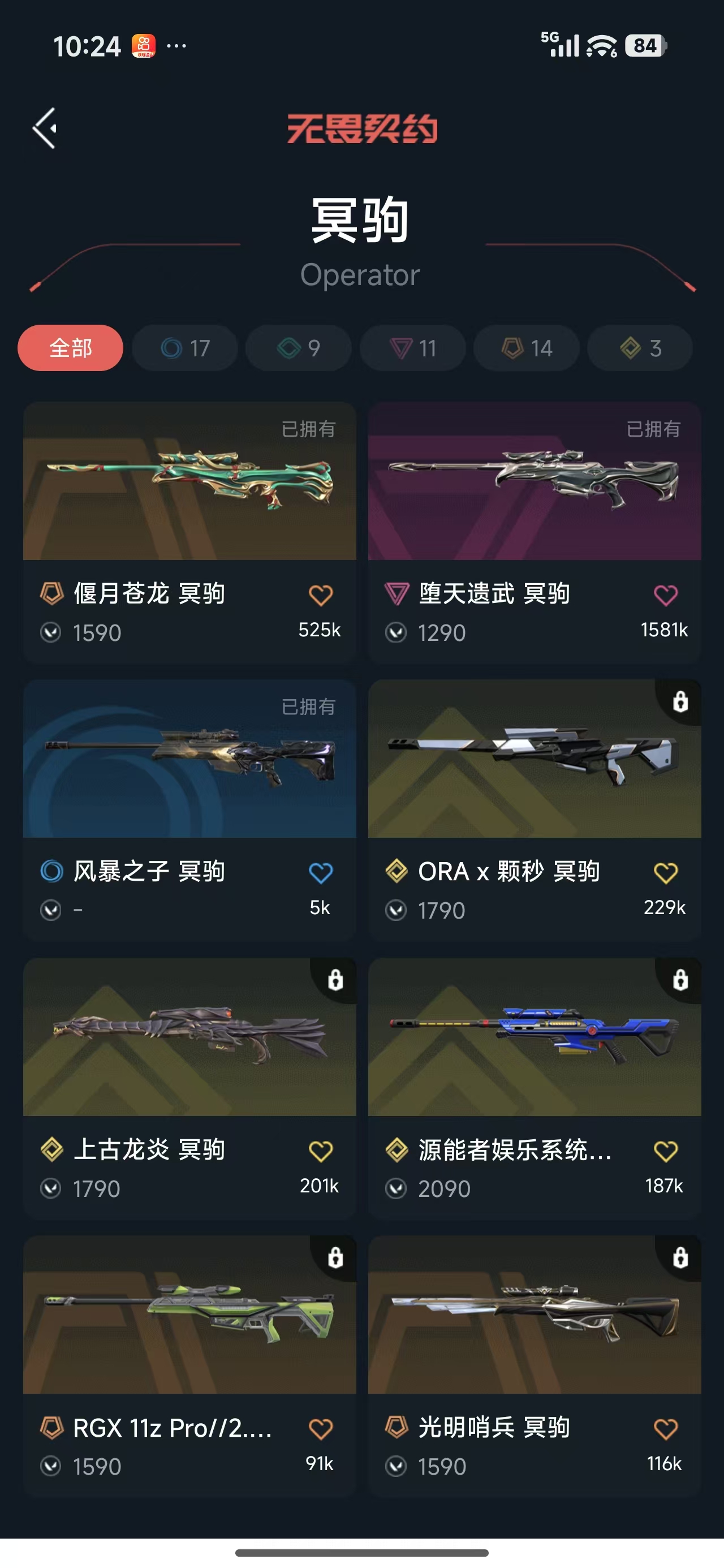Filter by the blue tier showing 17

(185, 348)
